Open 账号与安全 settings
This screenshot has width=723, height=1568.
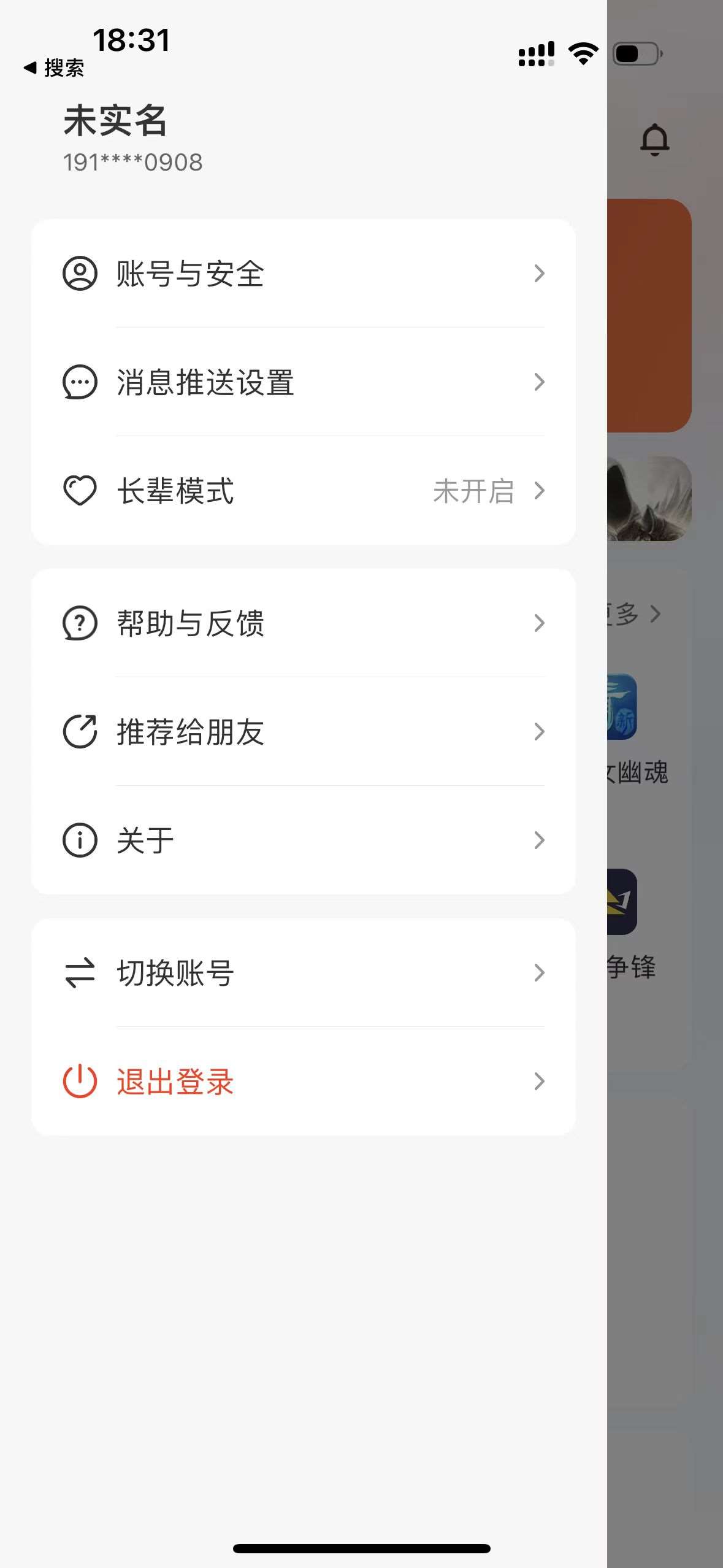coord(303,274)
